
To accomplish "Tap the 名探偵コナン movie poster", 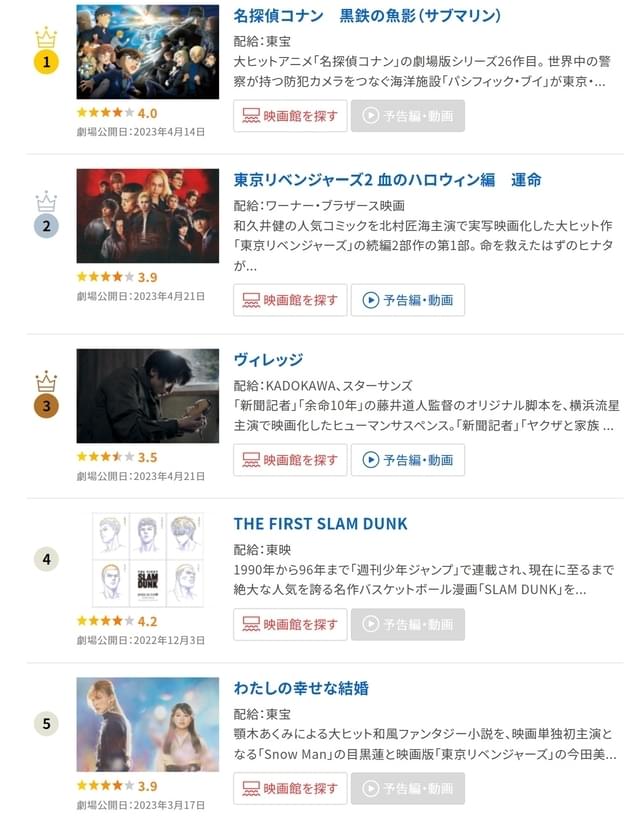I will [147, 52].
